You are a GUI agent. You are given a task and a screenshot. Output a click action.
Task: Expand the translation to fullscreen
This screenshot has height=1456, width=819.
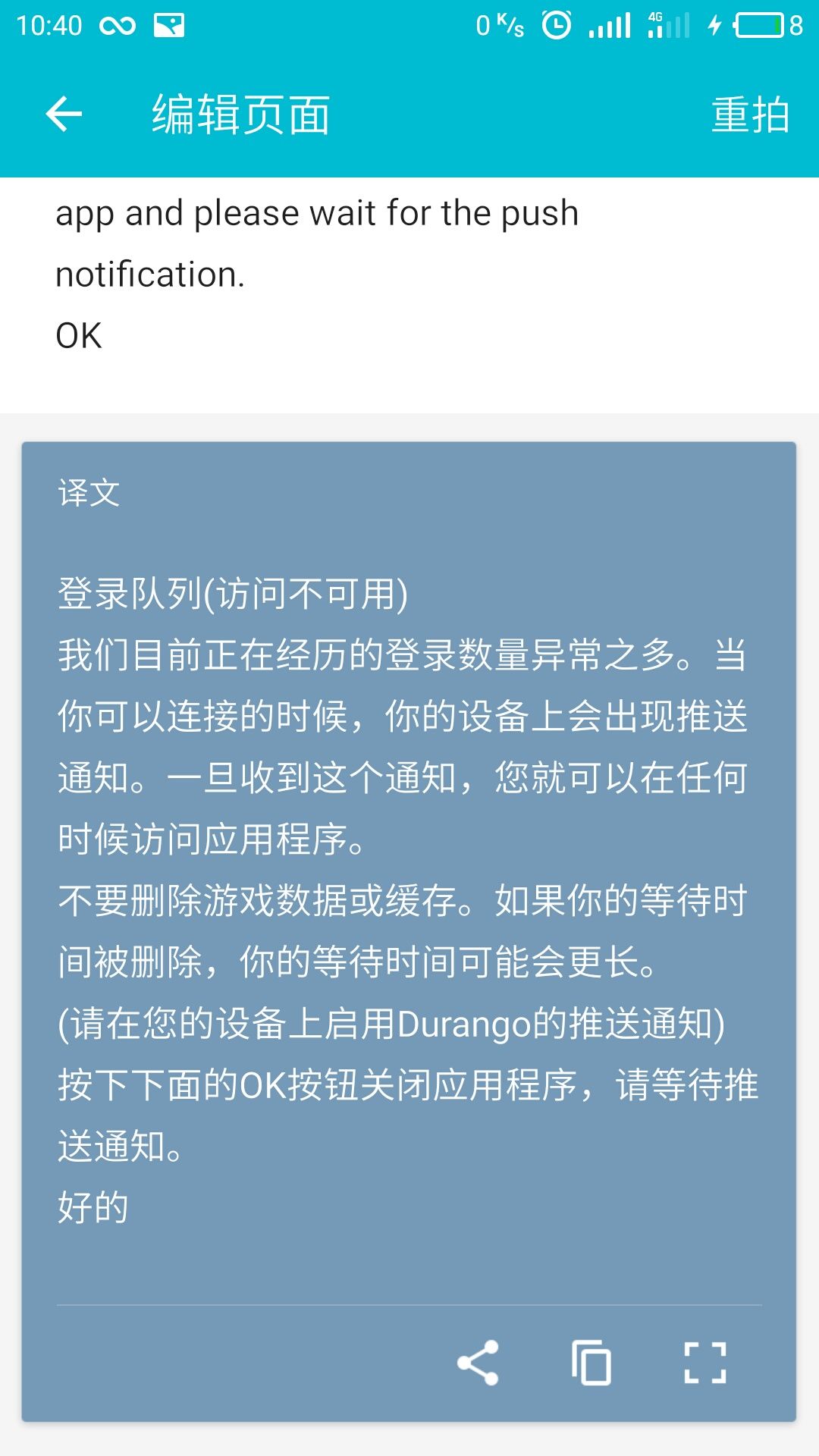coord(705,1363)
